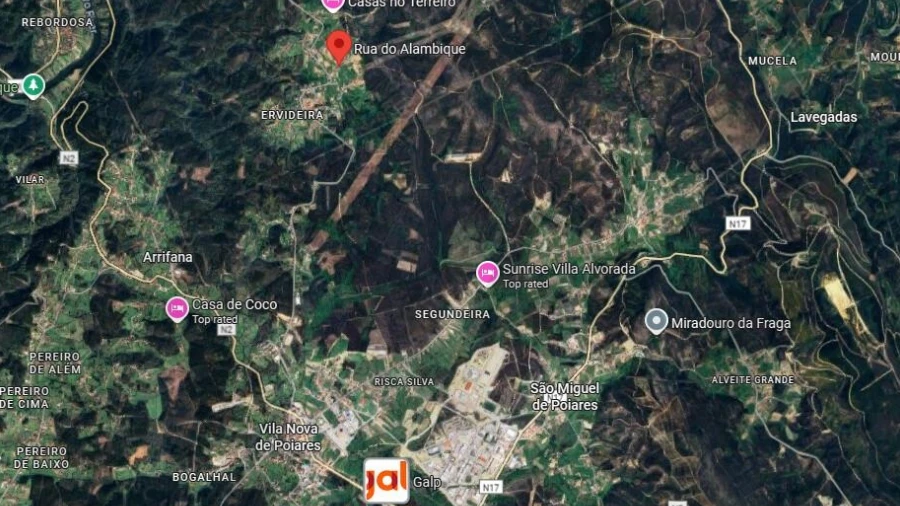View the Miradouro da Fraga viewpoint marker
This screenshot has width=900, height=506.
[x=656, y=321]
